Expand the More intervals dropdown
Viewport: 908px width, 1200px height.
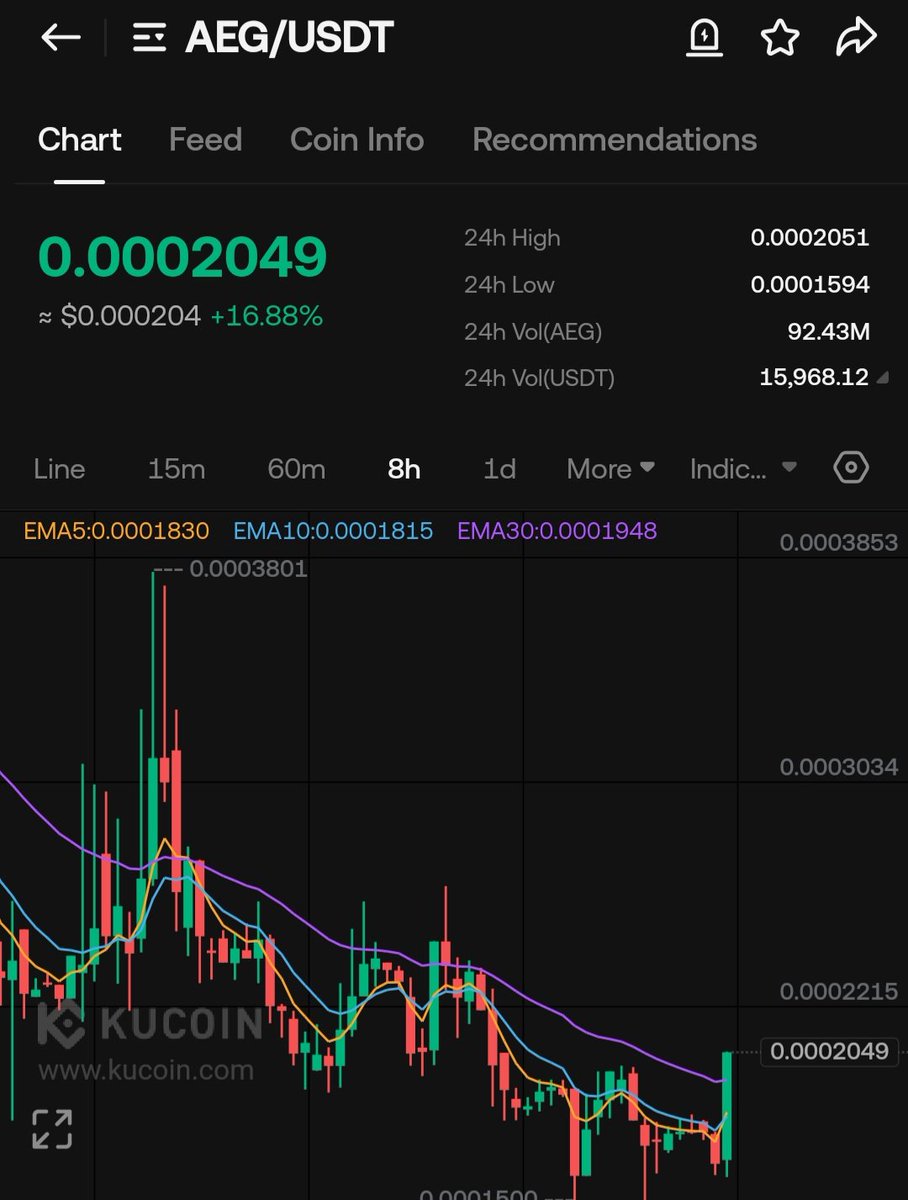(x=610, y=468)
